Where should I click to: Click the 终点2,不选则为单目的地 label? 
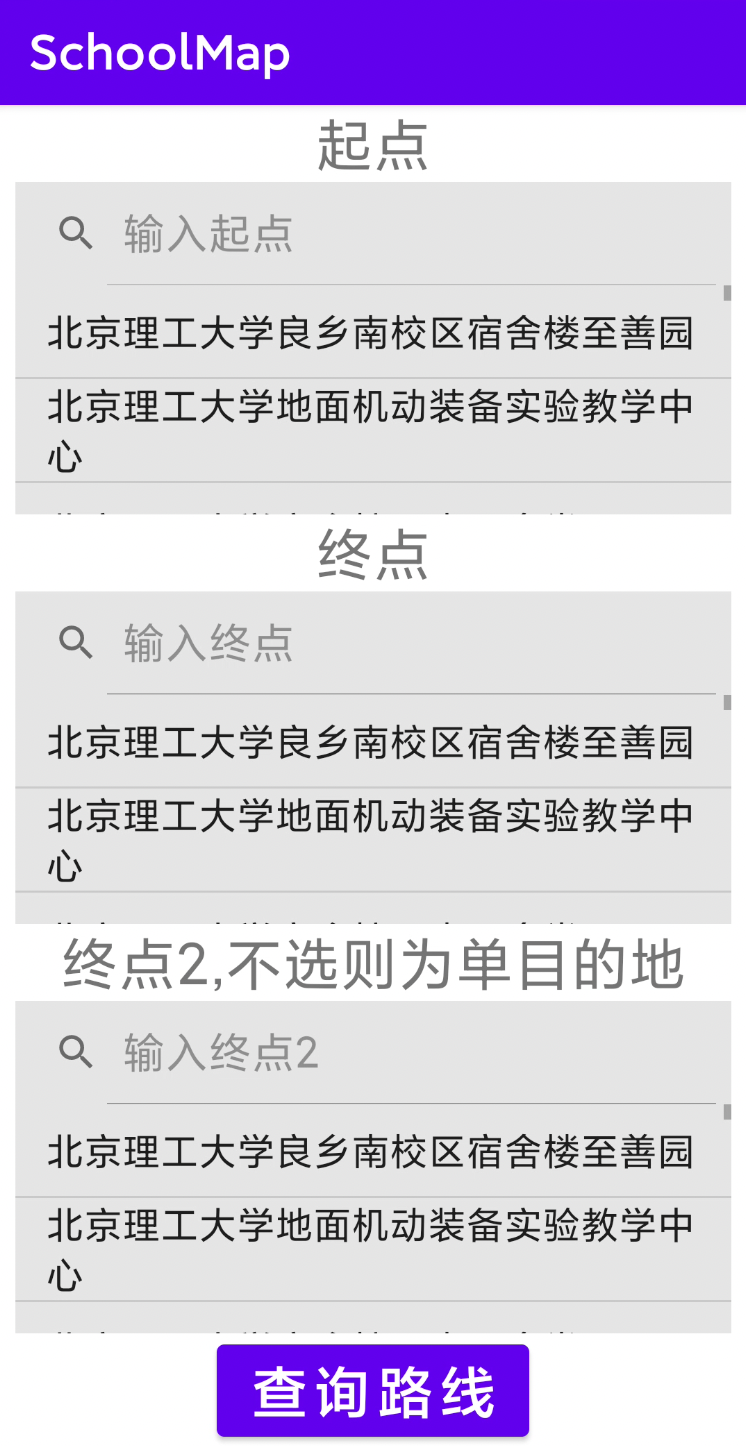373,963
